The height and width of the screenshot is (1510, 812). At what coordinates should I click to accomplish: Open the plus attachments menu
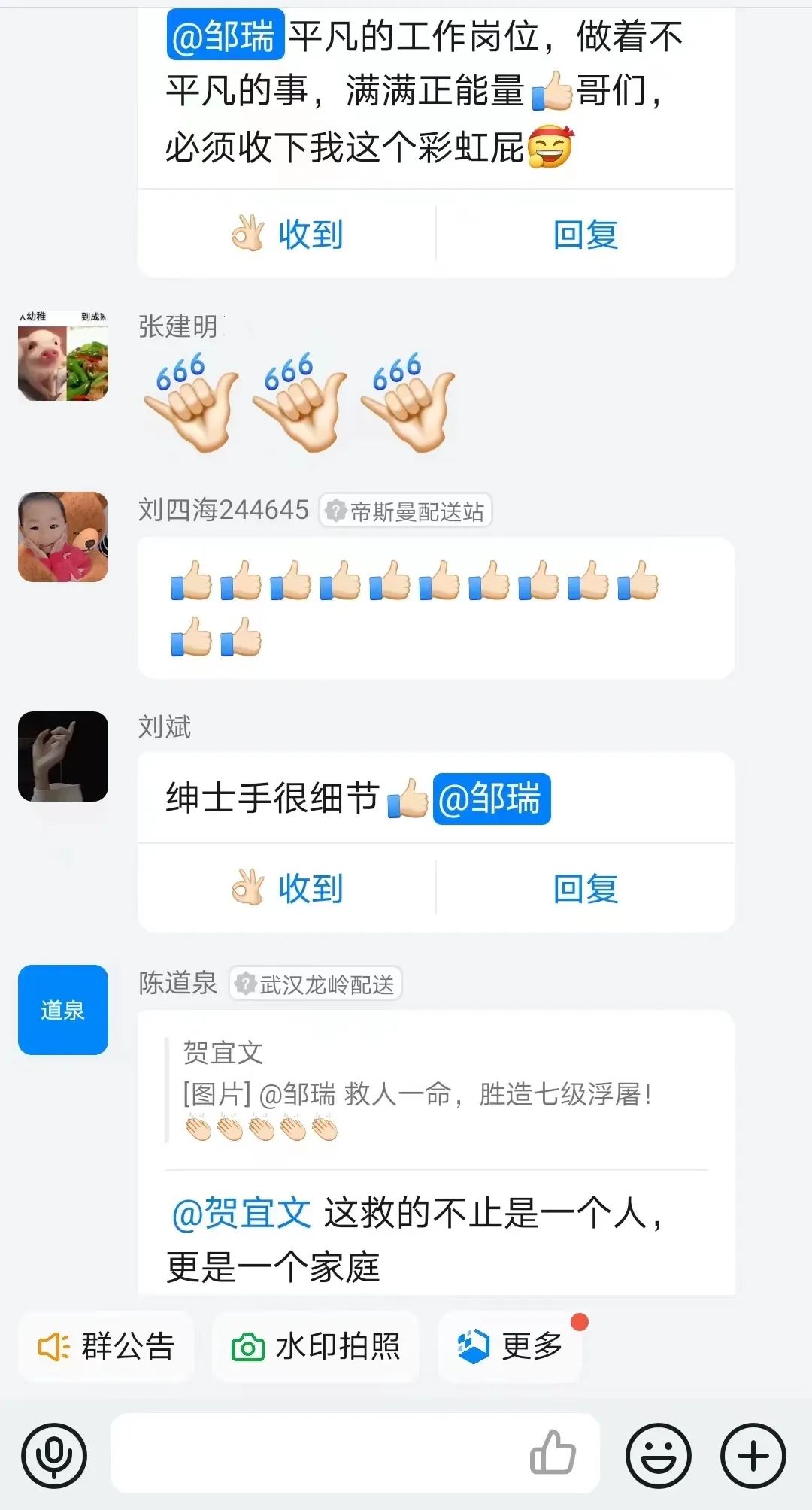[753, 1455]
